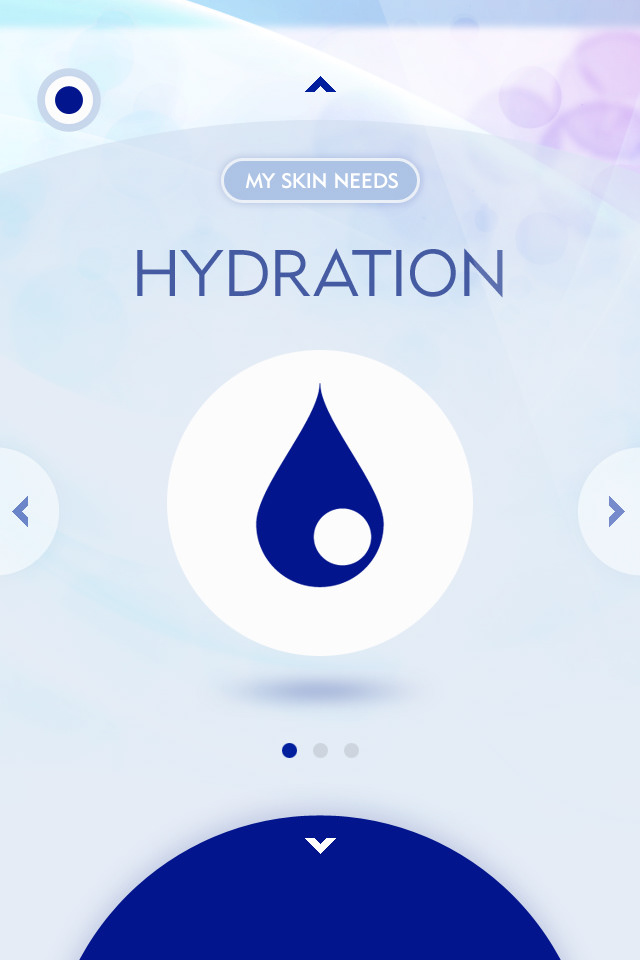Go to the next skin need
640x960 pixels.
(x=615, y=511)
